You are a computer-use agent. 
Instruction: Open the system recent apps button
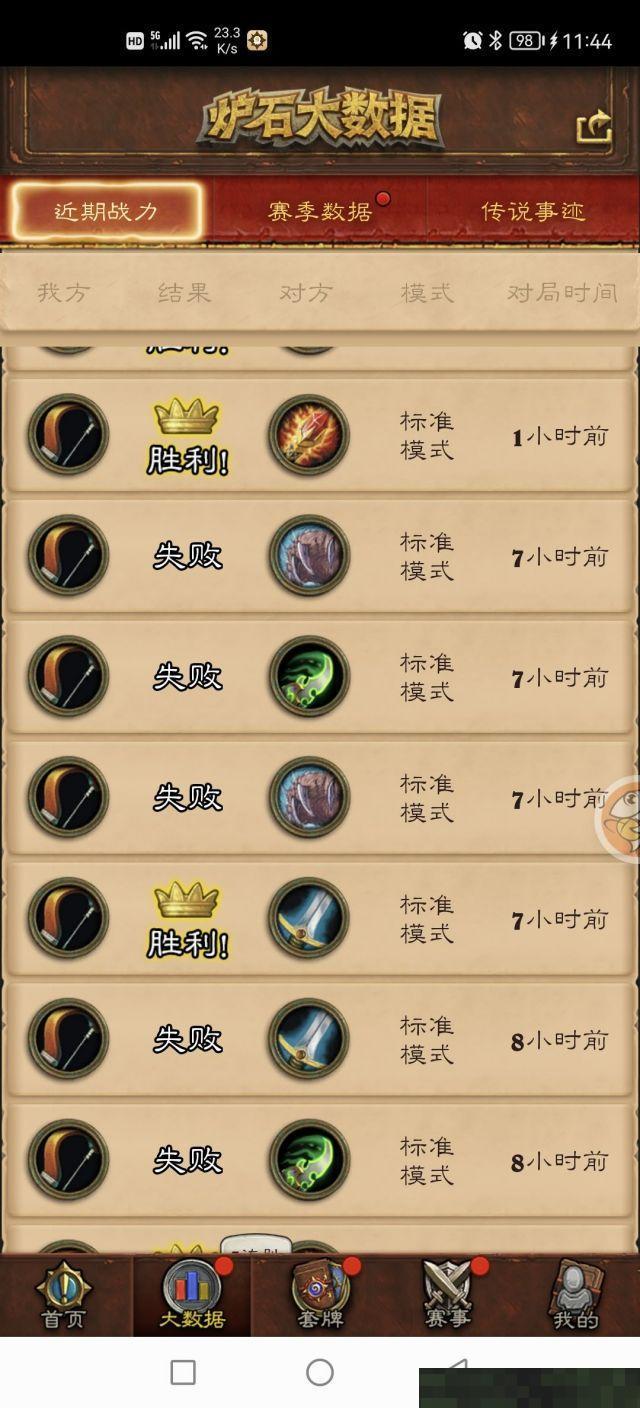183,1372
